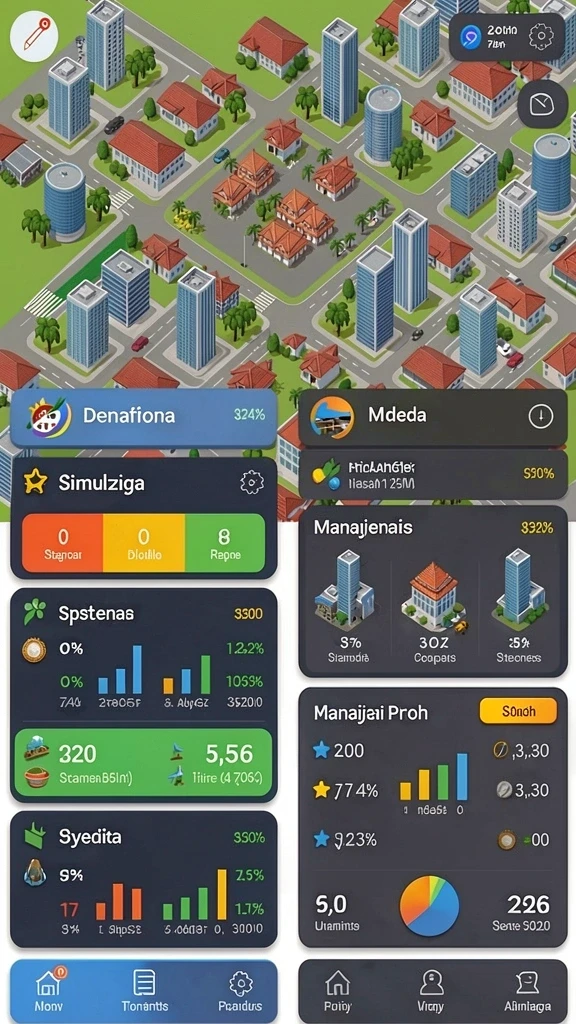This screenshot has height=1024, width=576.
Task: Select the red Stanoar segment
Action: (x=63, y=543)
